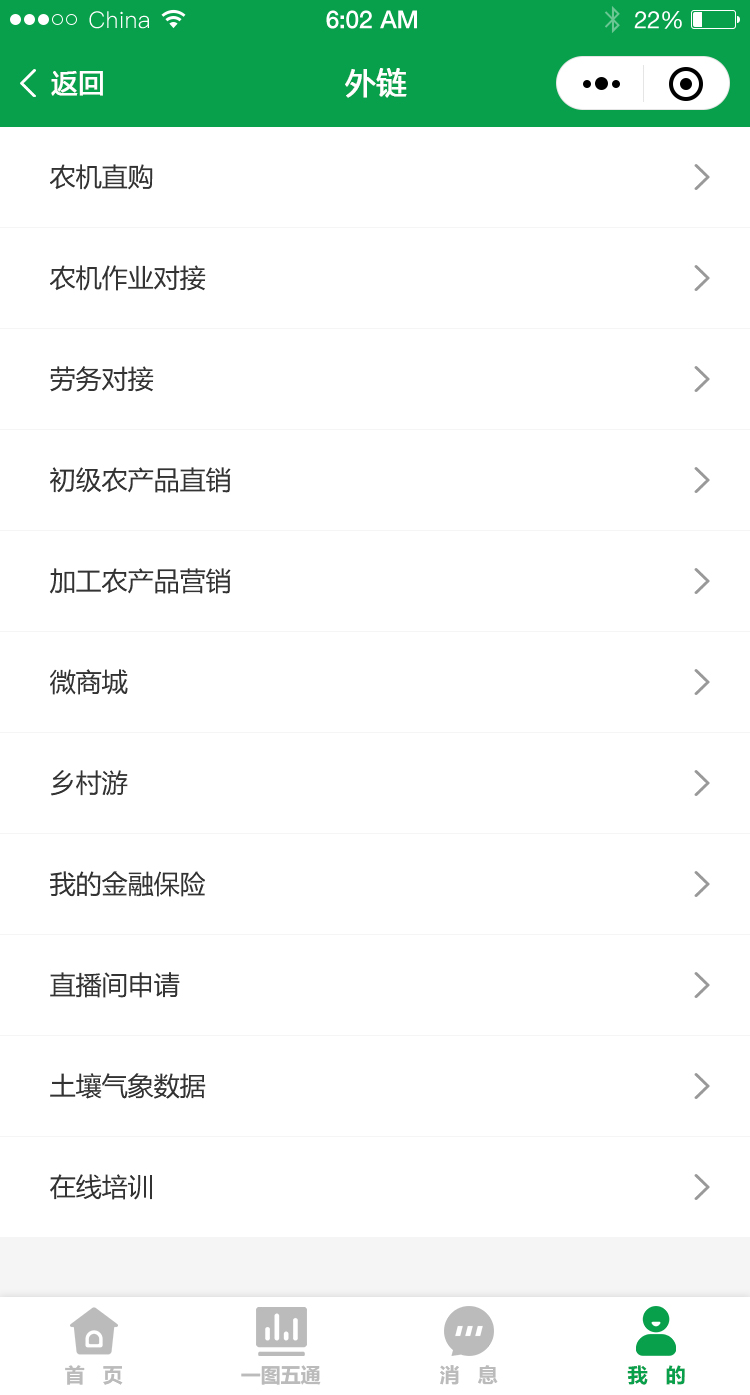Open 直播间申请

375,986
